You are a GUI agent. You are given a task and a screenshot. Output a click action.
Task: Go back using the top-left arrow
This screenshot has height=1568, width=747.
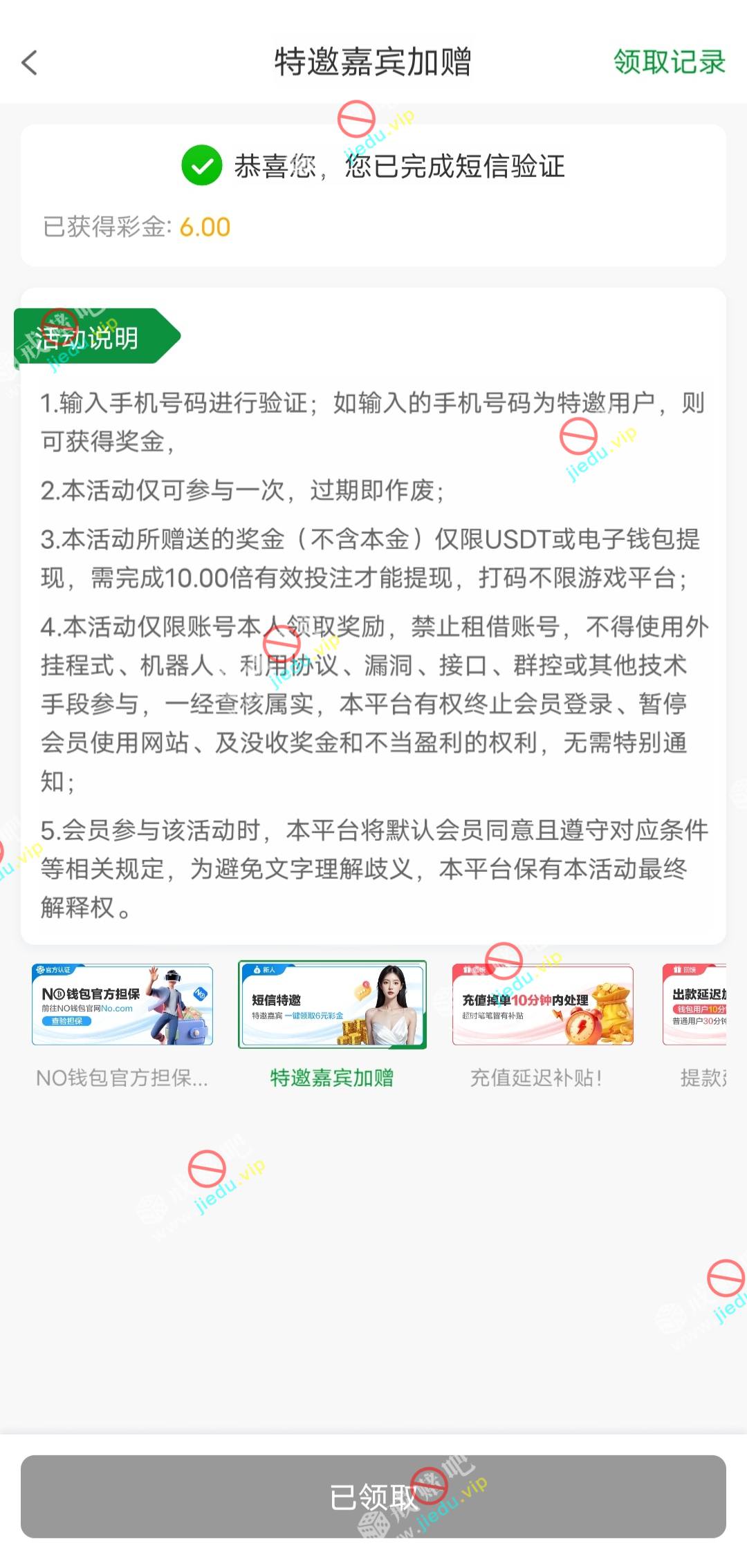(29, 63)
